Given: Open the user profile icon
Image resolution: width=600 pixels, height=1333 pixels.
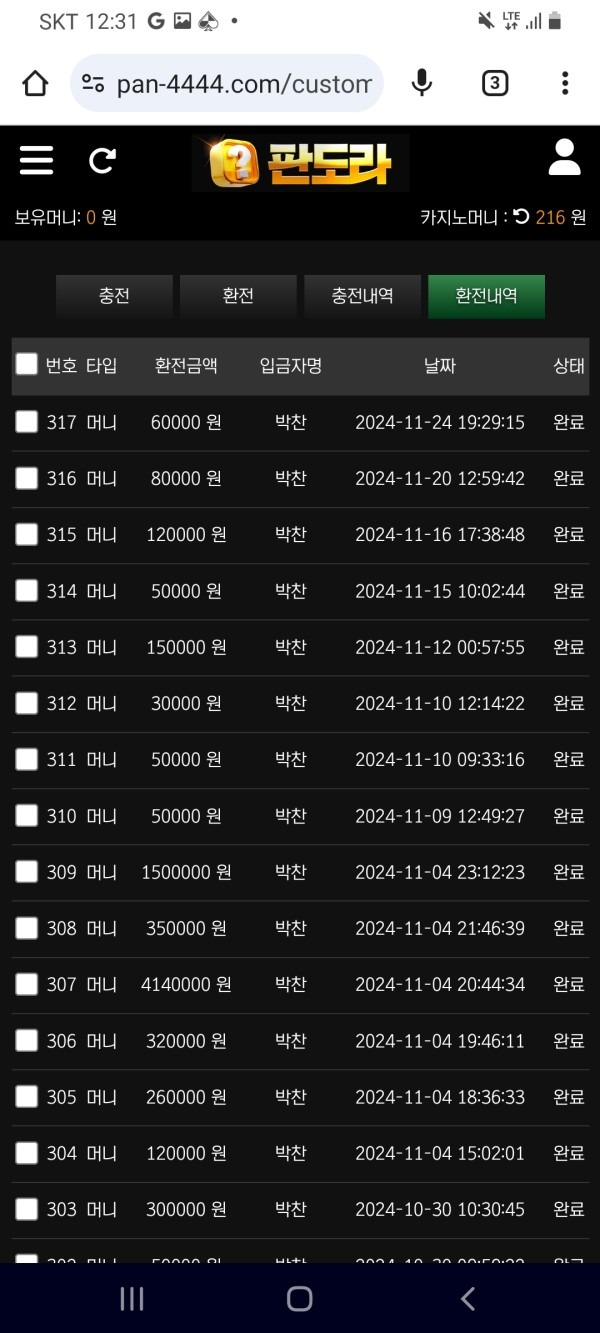Looking at the screenshot, I should (564, 158).
